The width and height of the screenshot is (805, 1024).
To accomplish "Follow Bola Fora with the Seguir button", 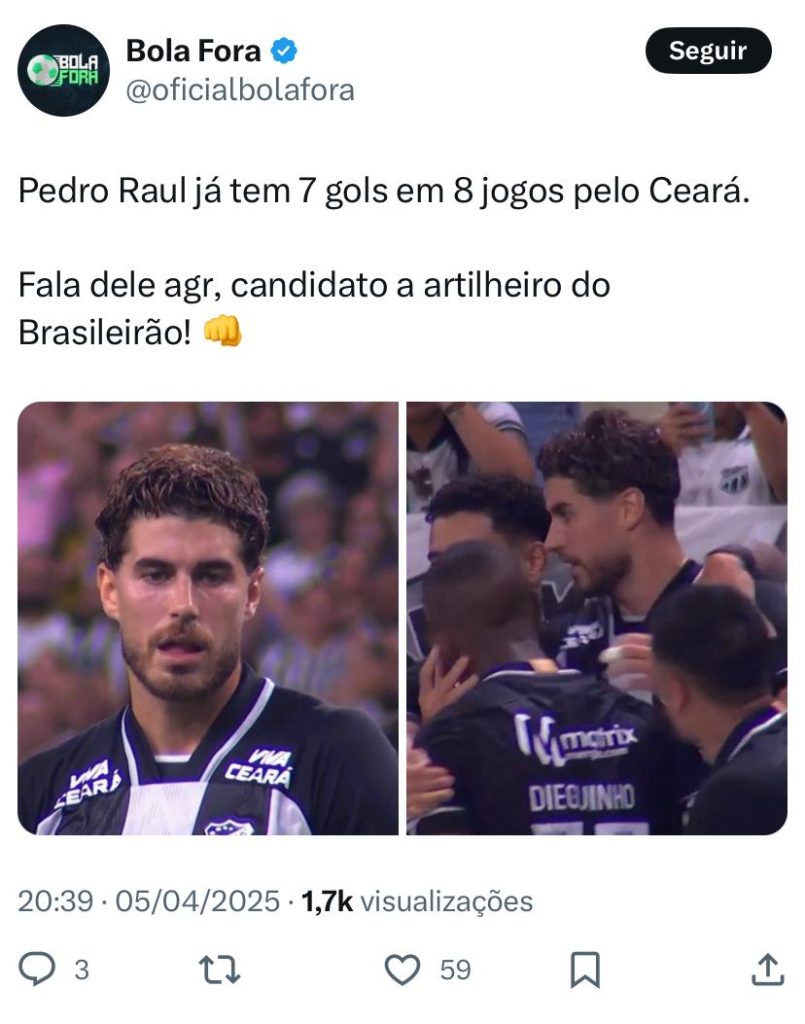I will 708,51.
